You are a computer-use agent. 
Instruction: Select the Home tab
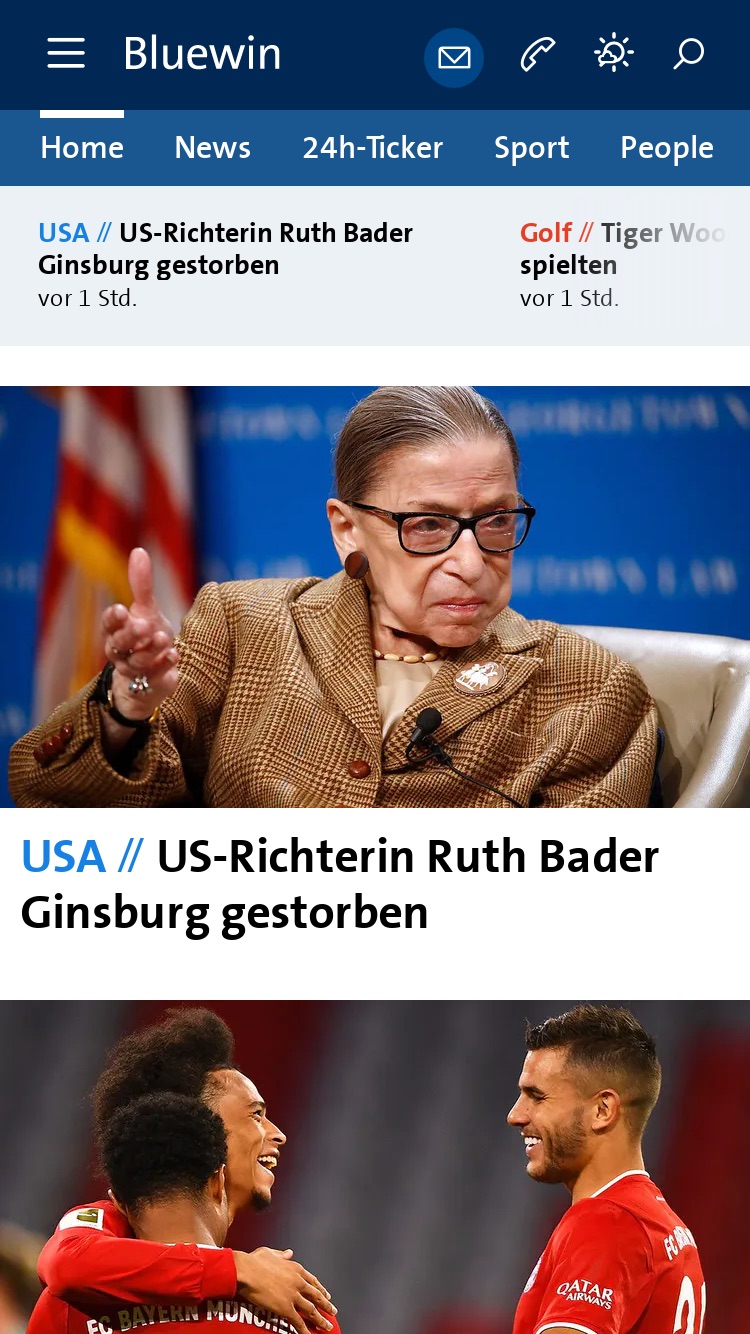(x=82, y=148)
